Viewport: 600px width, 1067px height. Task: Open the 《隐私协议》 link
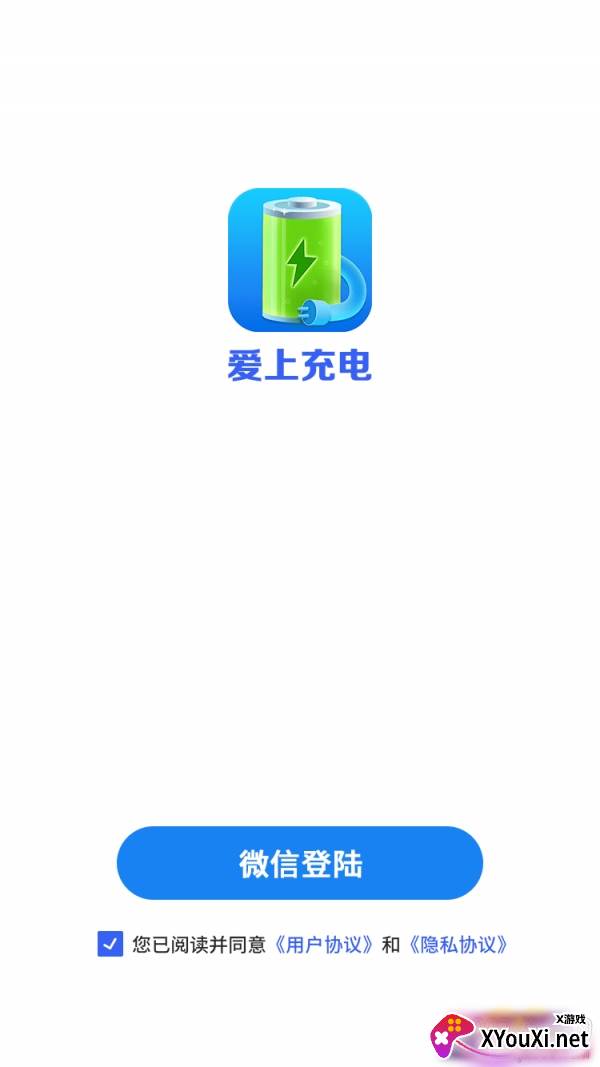pos(457,945)
